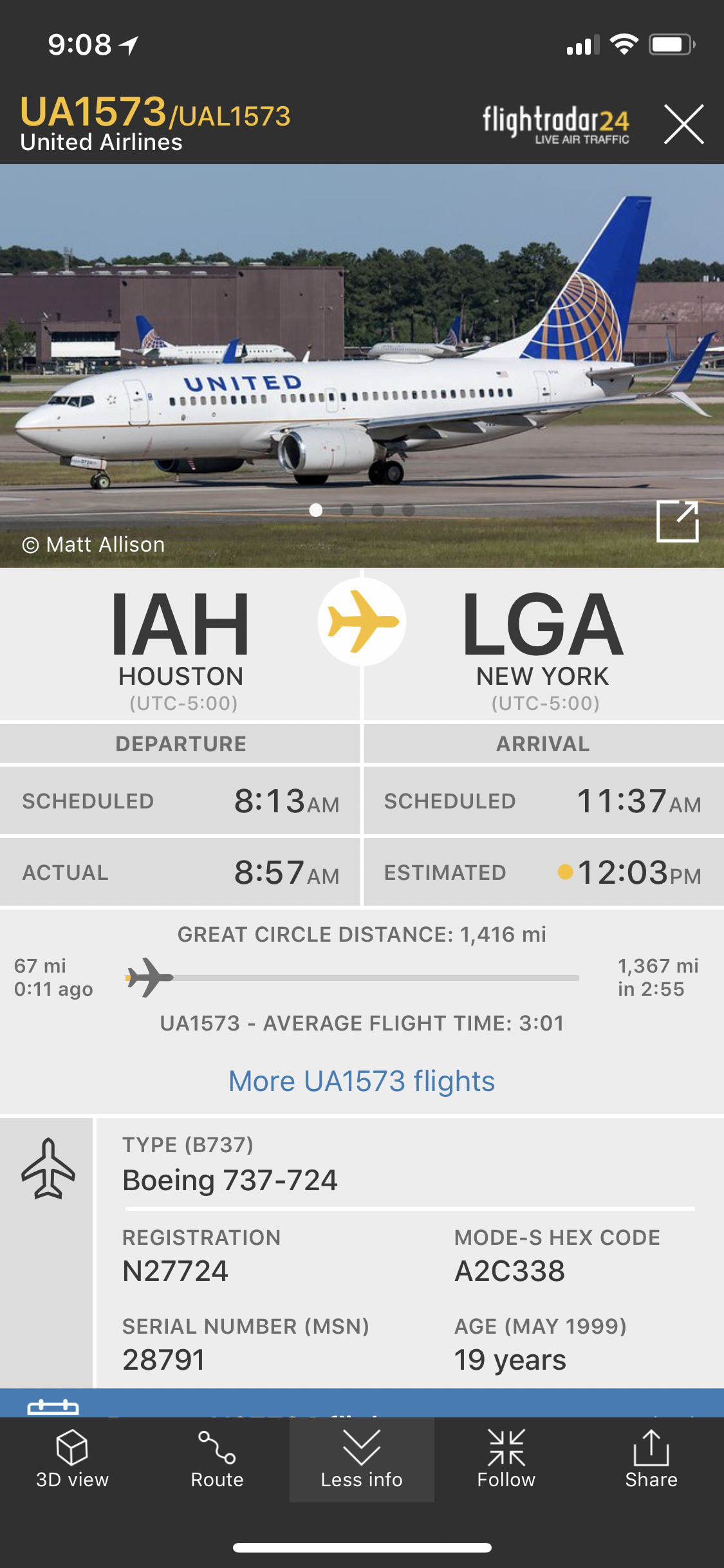Show the flight's route on the map

217,1459
